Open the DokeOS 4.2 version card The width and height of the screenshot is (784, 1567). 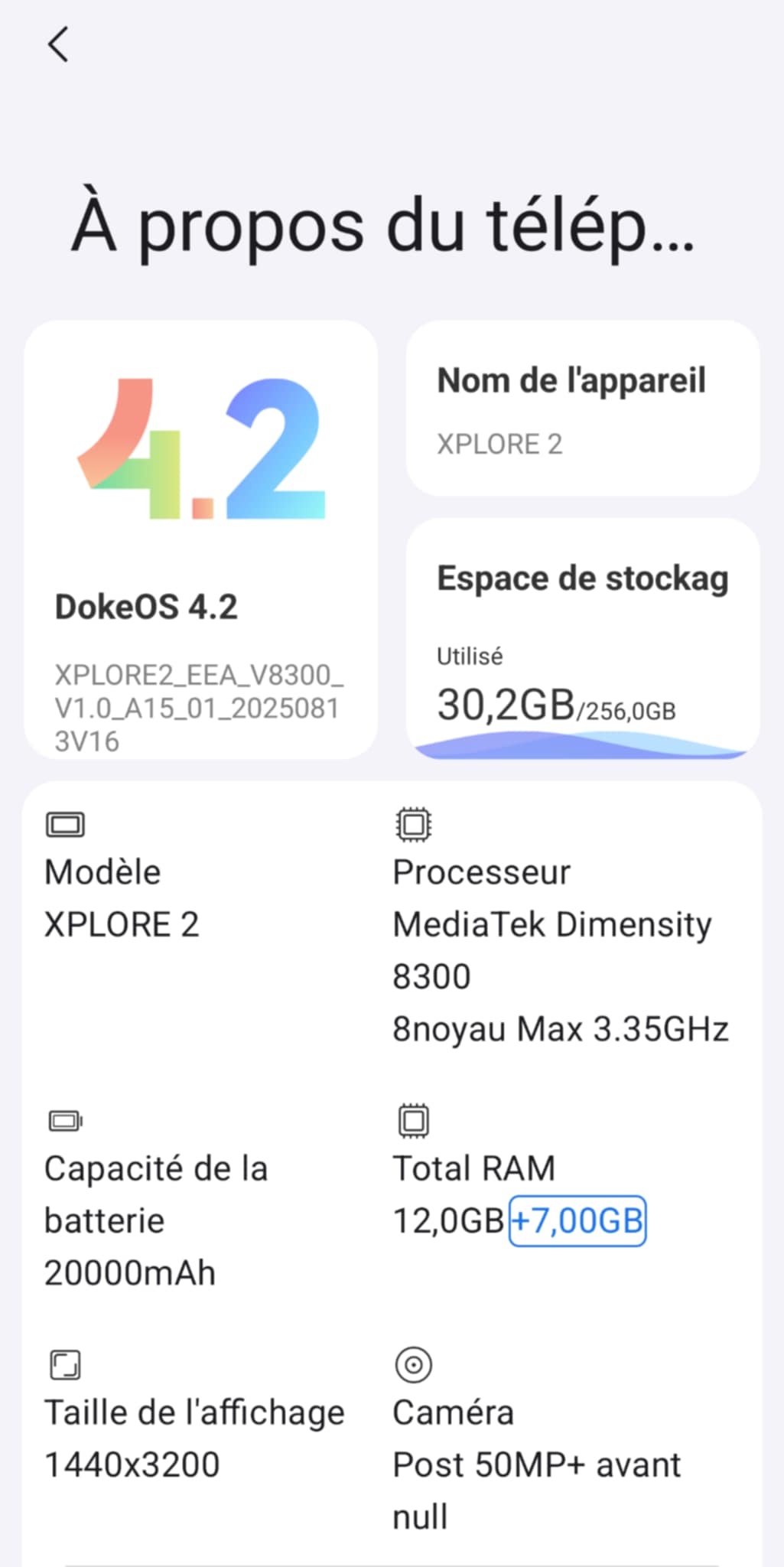pyautogui.click(x=201, y=540)
